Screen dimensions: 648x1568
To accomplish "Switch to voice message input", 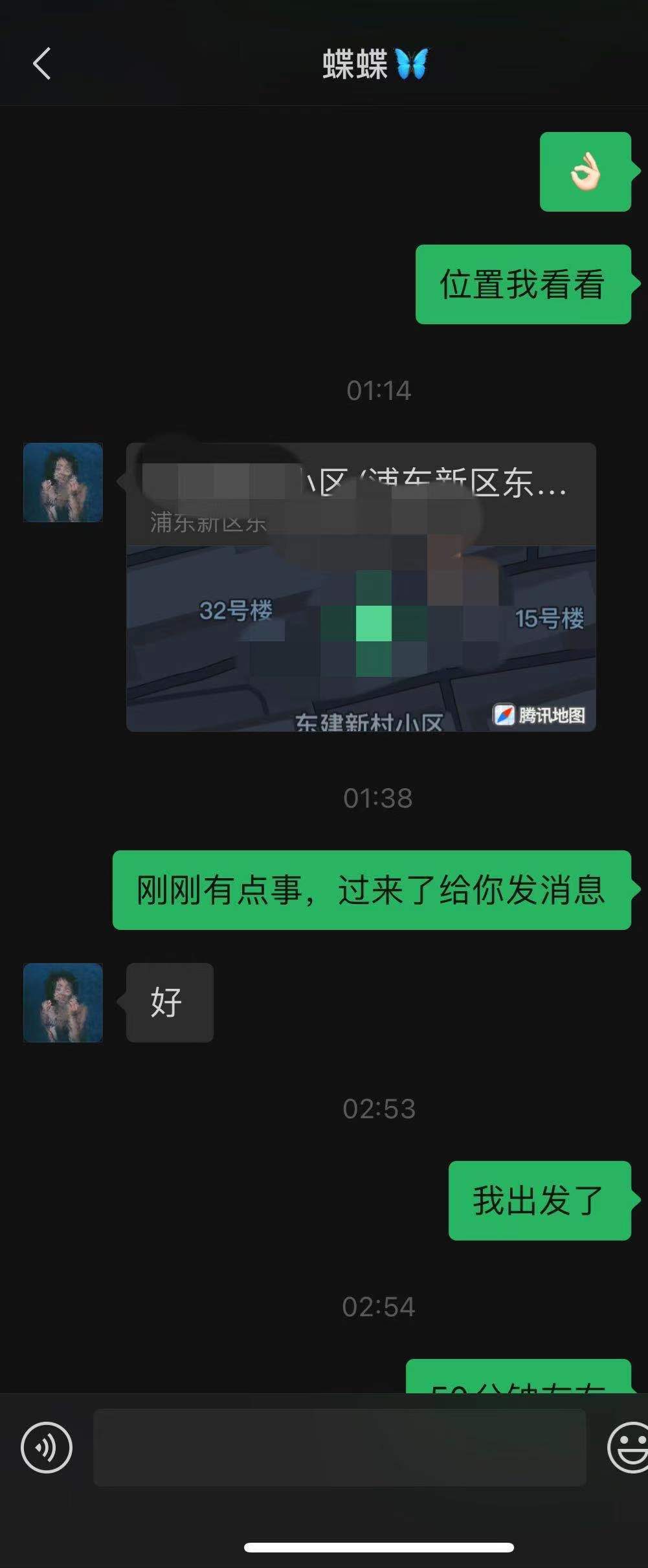I will coord(47,1448).
